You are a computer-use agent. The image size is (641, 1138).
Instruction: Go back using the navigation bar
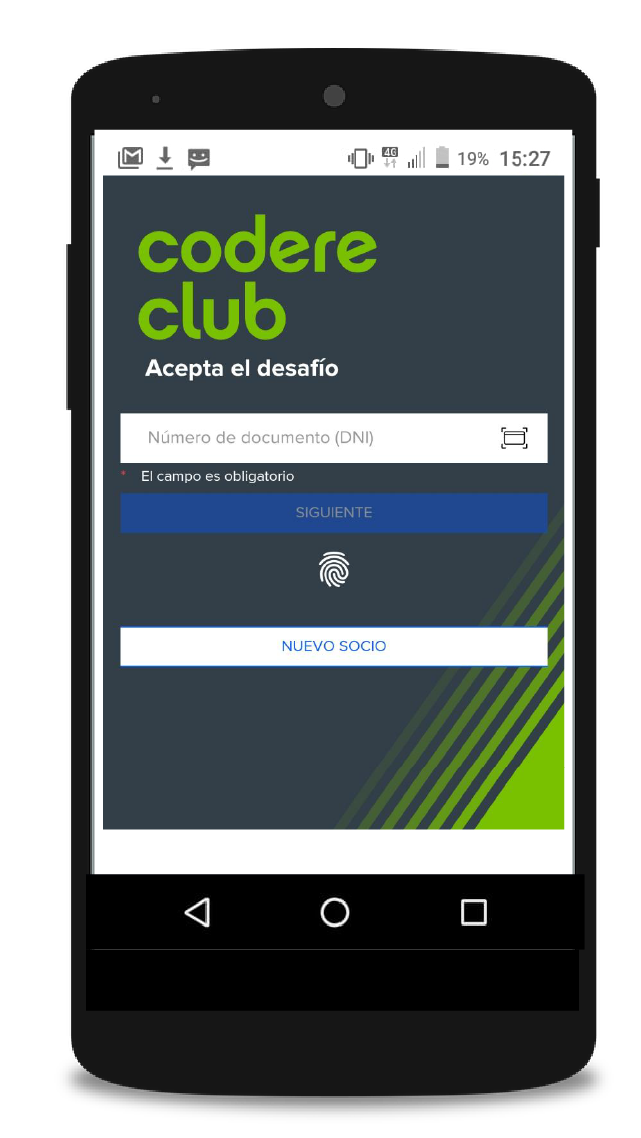point(197,912)
